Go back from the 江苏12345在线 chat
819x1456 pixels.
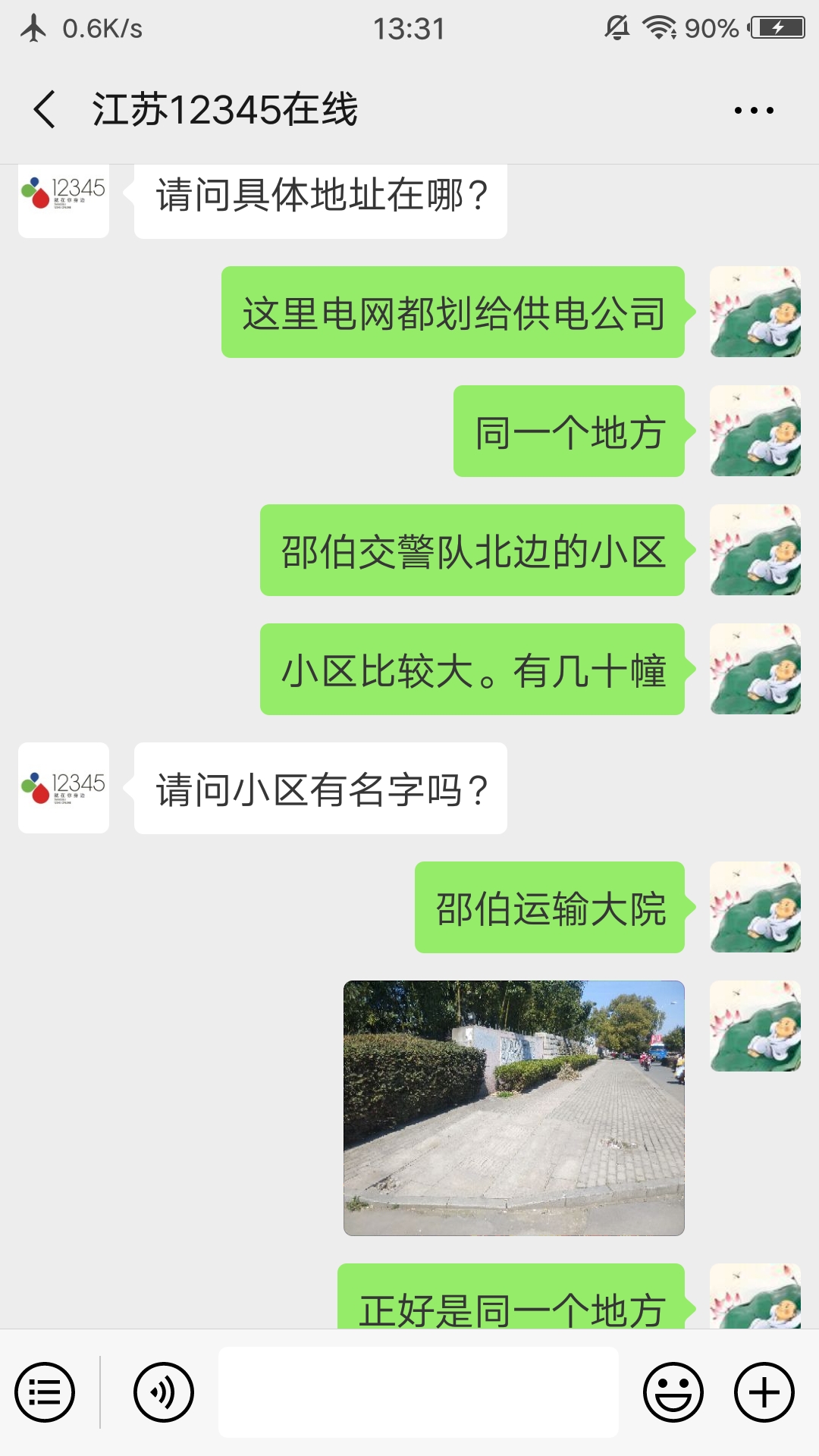click(45, 109)
